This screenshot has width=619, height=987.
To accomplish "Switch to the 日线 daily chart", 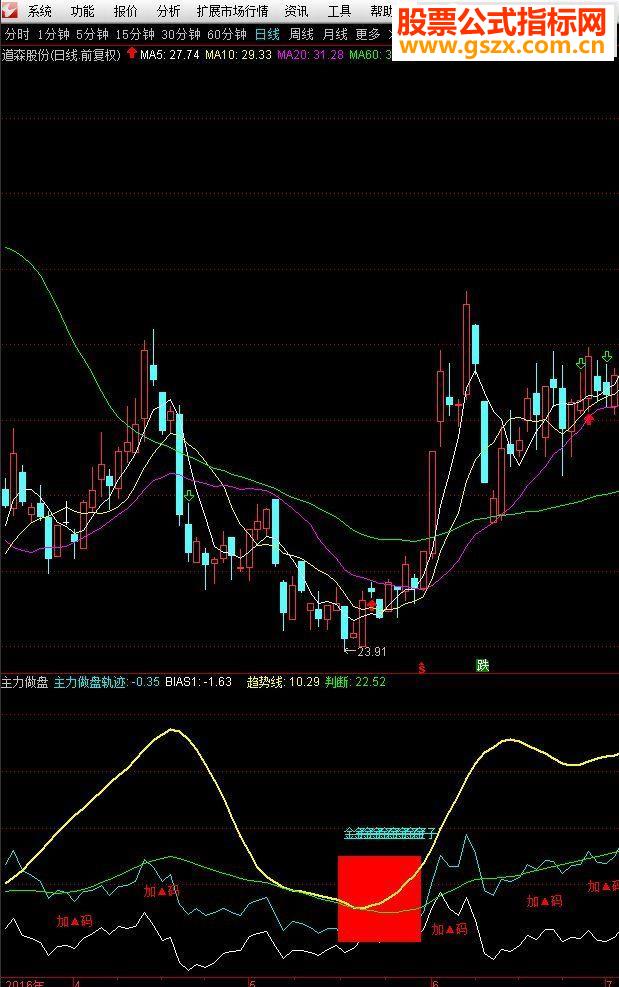I will (266, 34).
